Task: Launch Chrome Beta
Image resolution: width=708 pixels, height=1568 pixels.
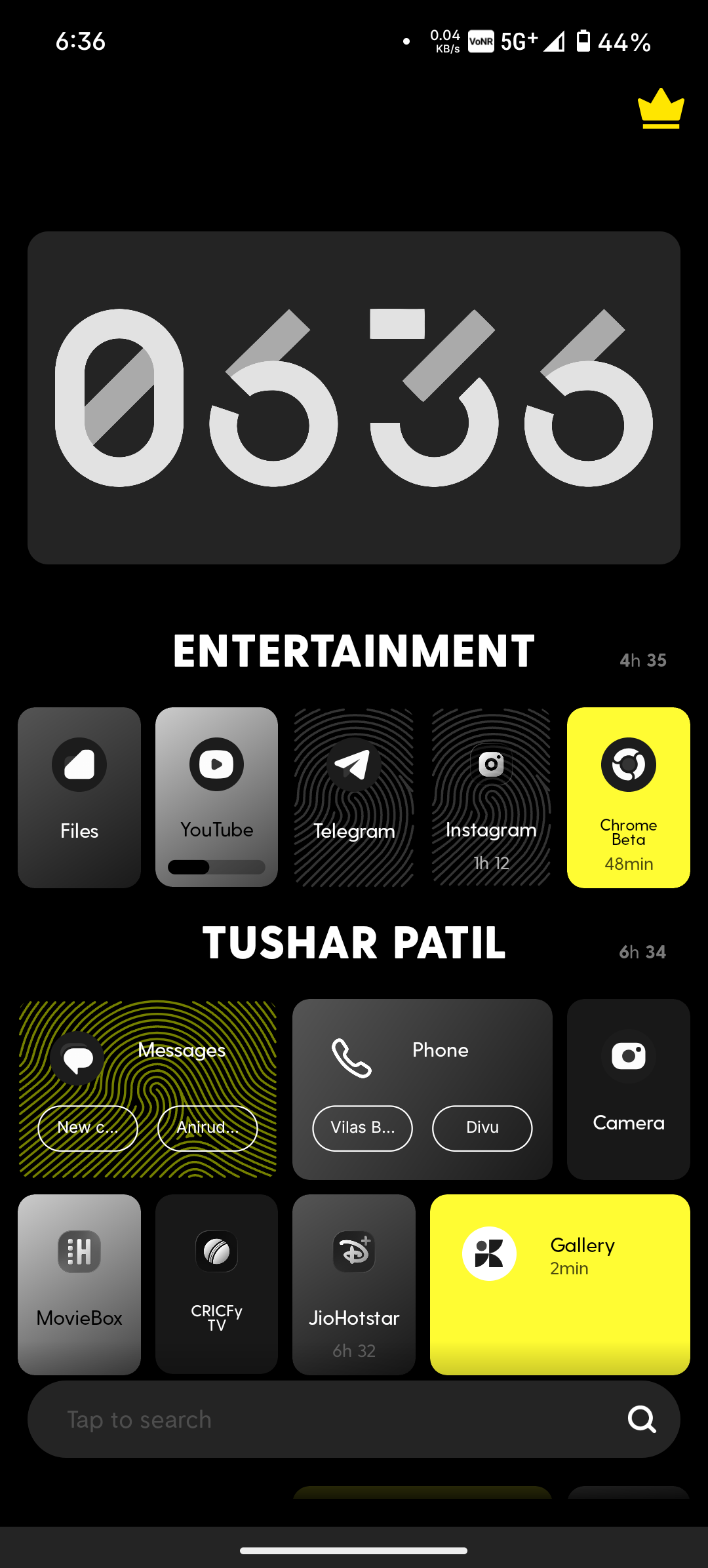Action: click(628, 797)
